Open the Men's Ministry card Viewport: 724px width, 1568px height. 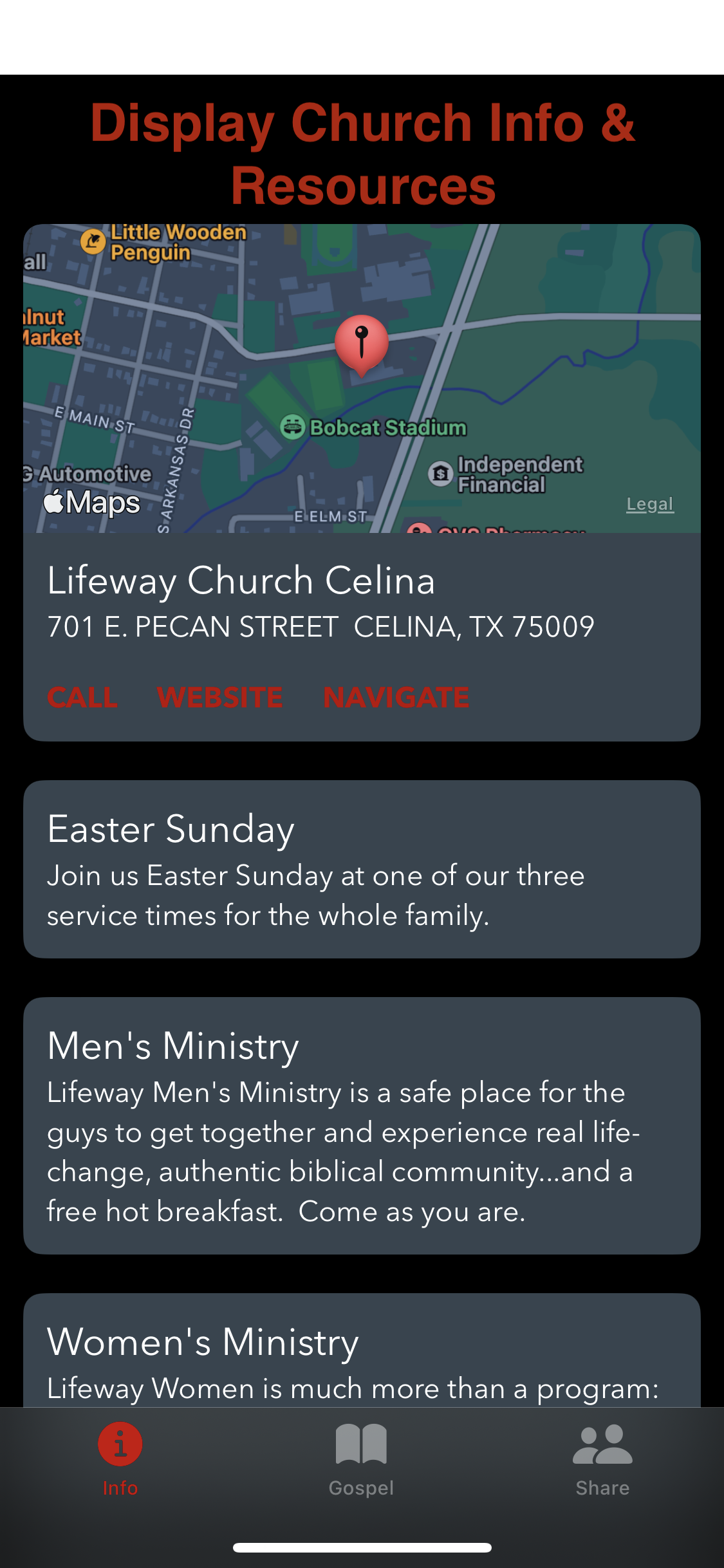(x=362, y=1125)
